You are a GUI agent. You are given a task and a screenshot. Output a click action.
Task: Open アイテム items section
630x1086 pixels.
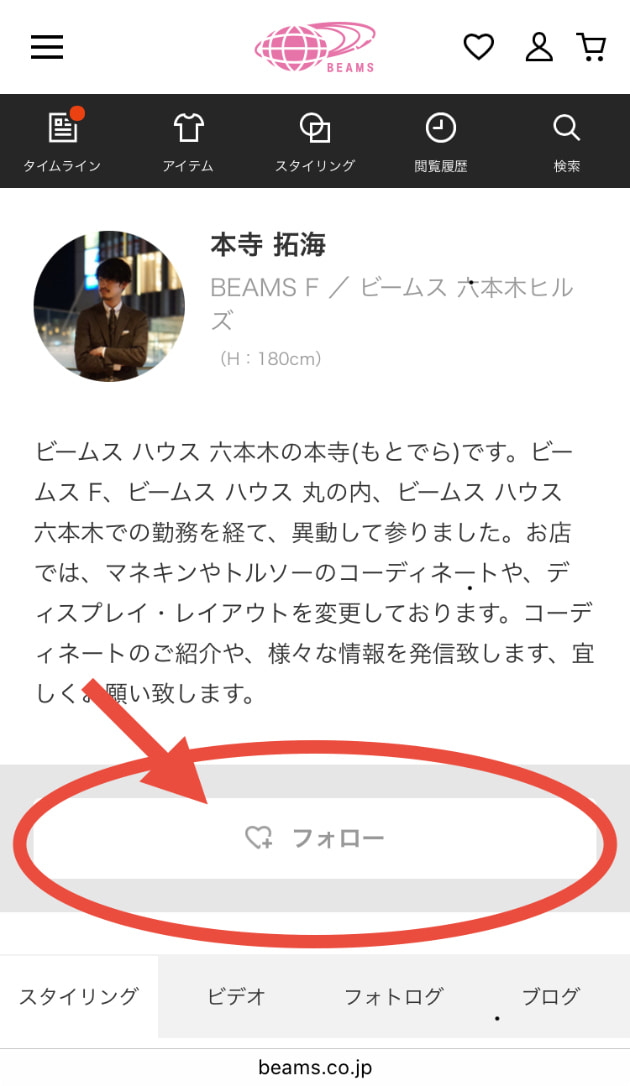tap(188, 143)
